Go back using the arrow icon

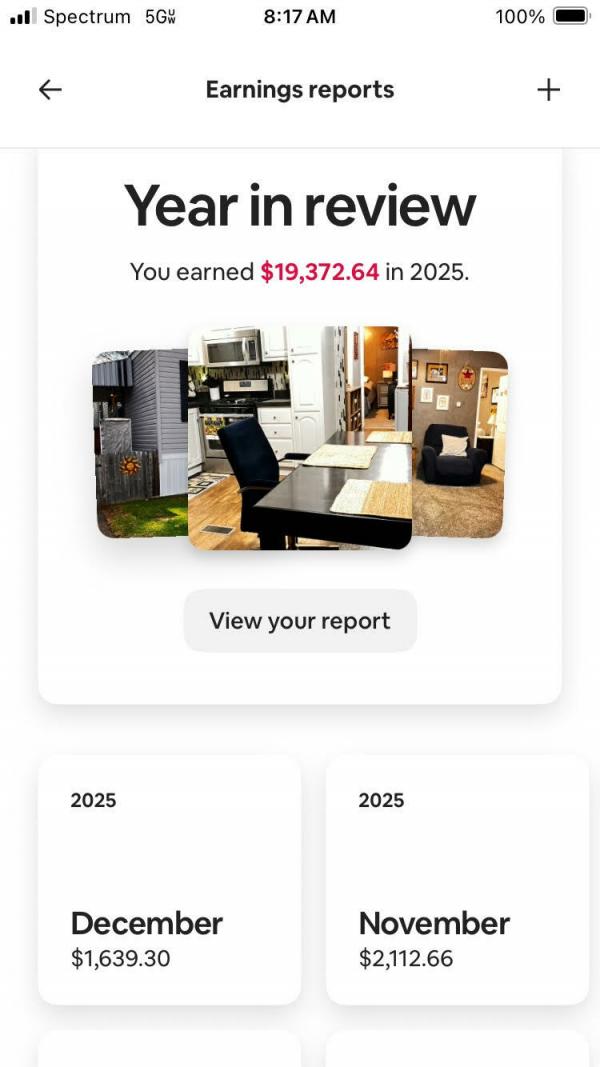click(x=50, y=90)
